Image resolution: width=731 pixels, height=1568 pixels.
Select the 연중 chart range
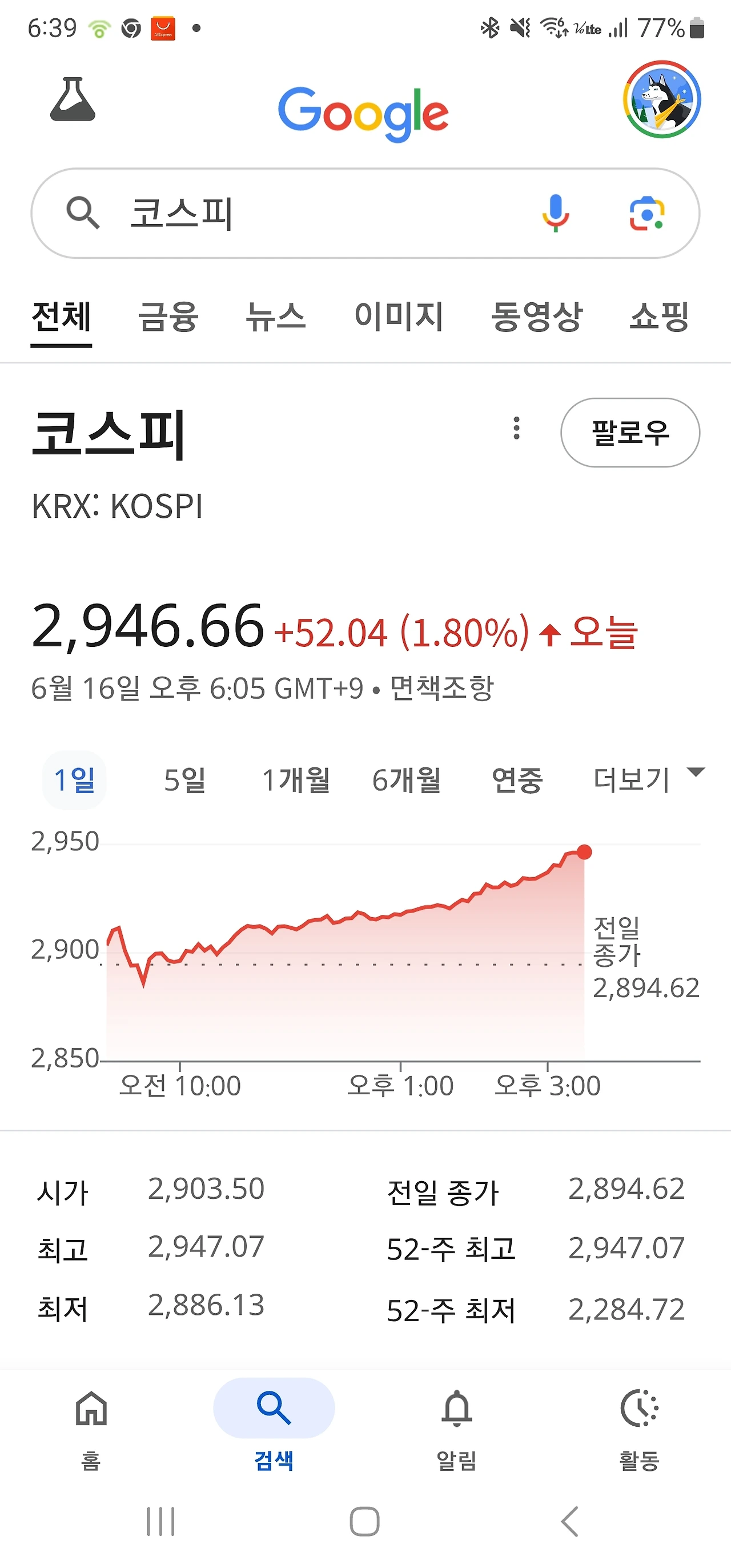pos(517,781)
